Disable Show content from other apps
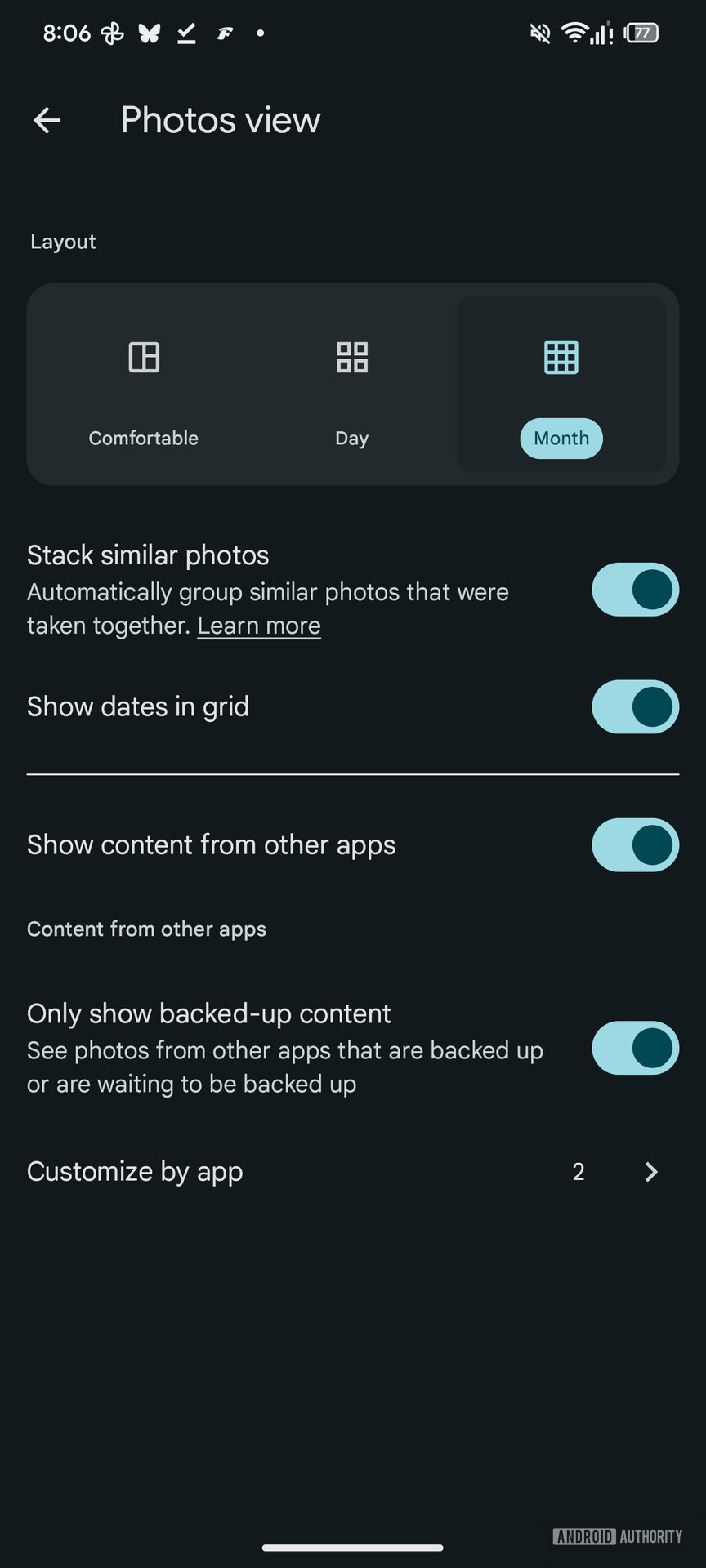 point(635,845)
